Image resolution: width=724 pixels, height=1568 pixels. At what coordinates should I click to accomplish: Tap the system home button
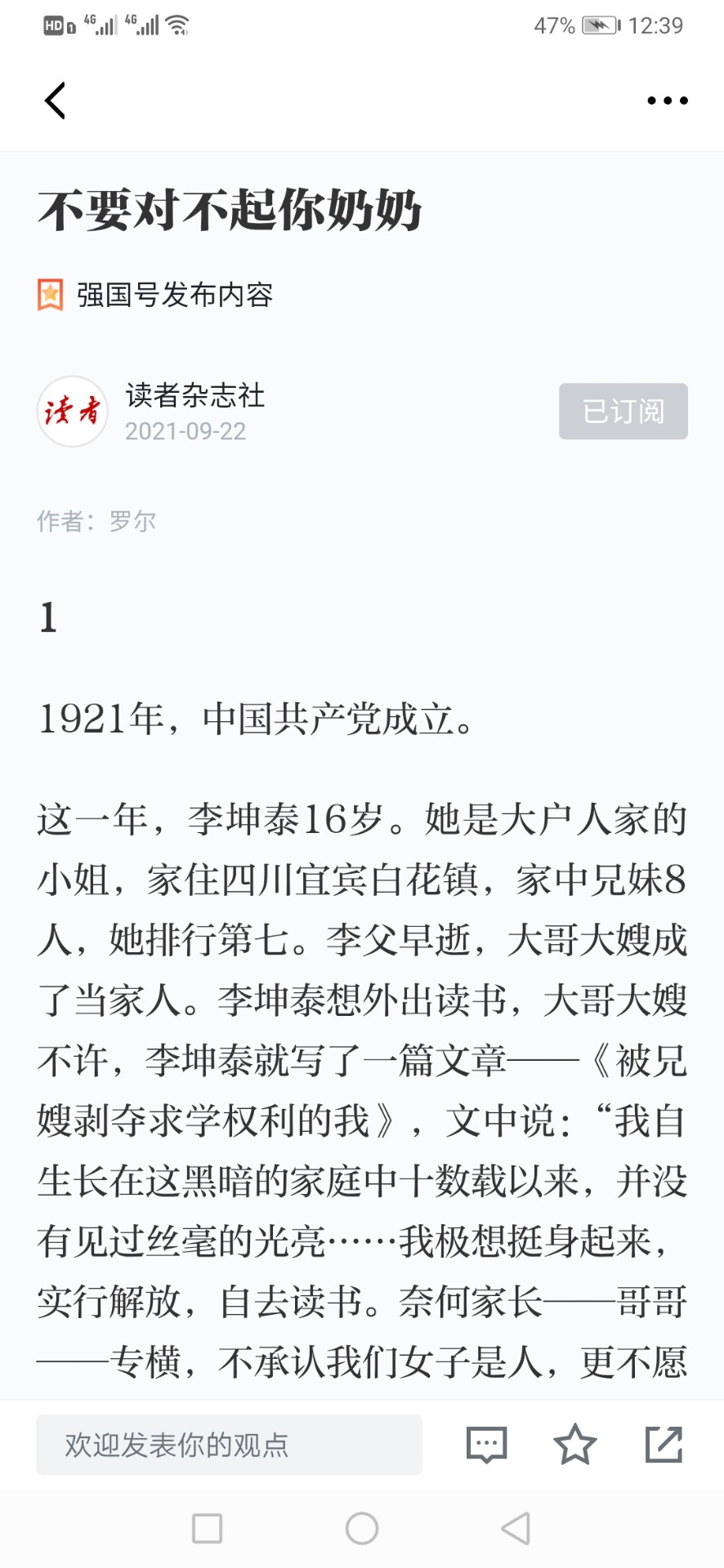tap(362, 1528)
